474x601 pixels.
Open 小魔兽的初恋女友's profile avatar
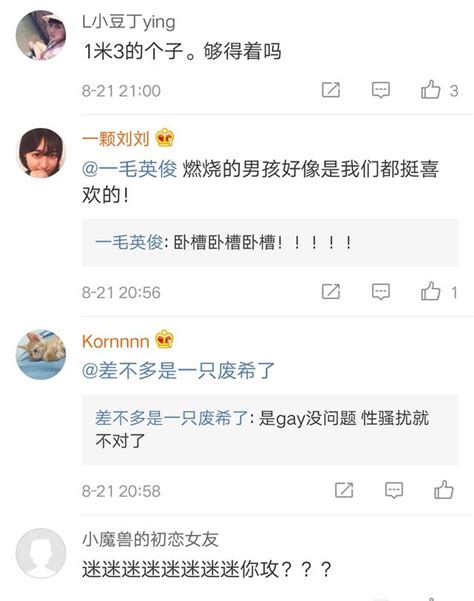click(41, 553)
